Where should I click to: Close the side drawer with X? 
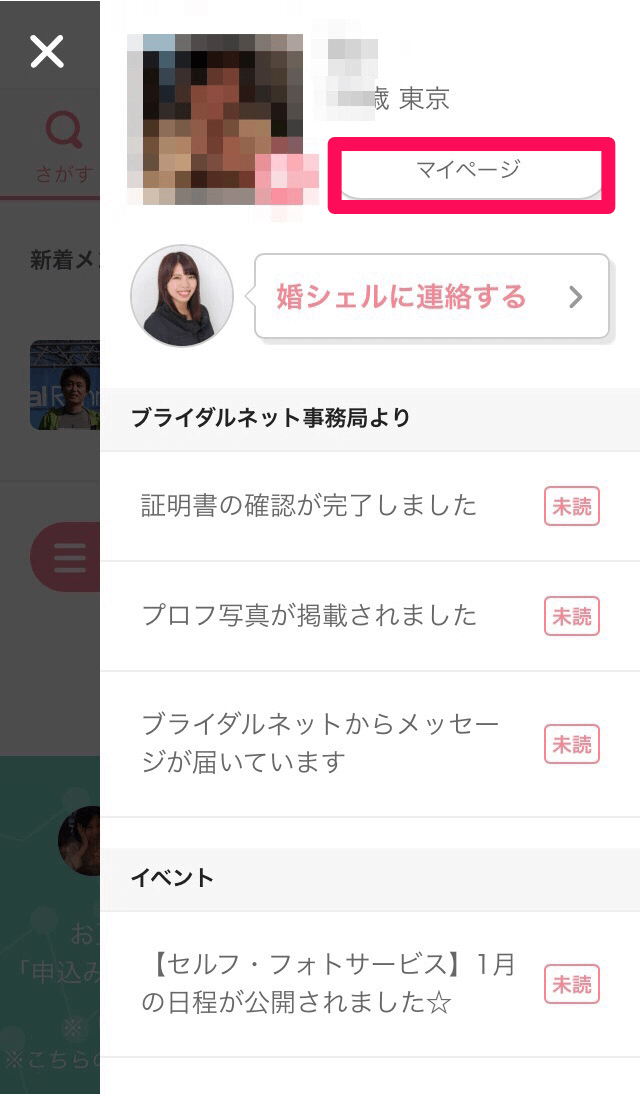(x=47, y=50)
